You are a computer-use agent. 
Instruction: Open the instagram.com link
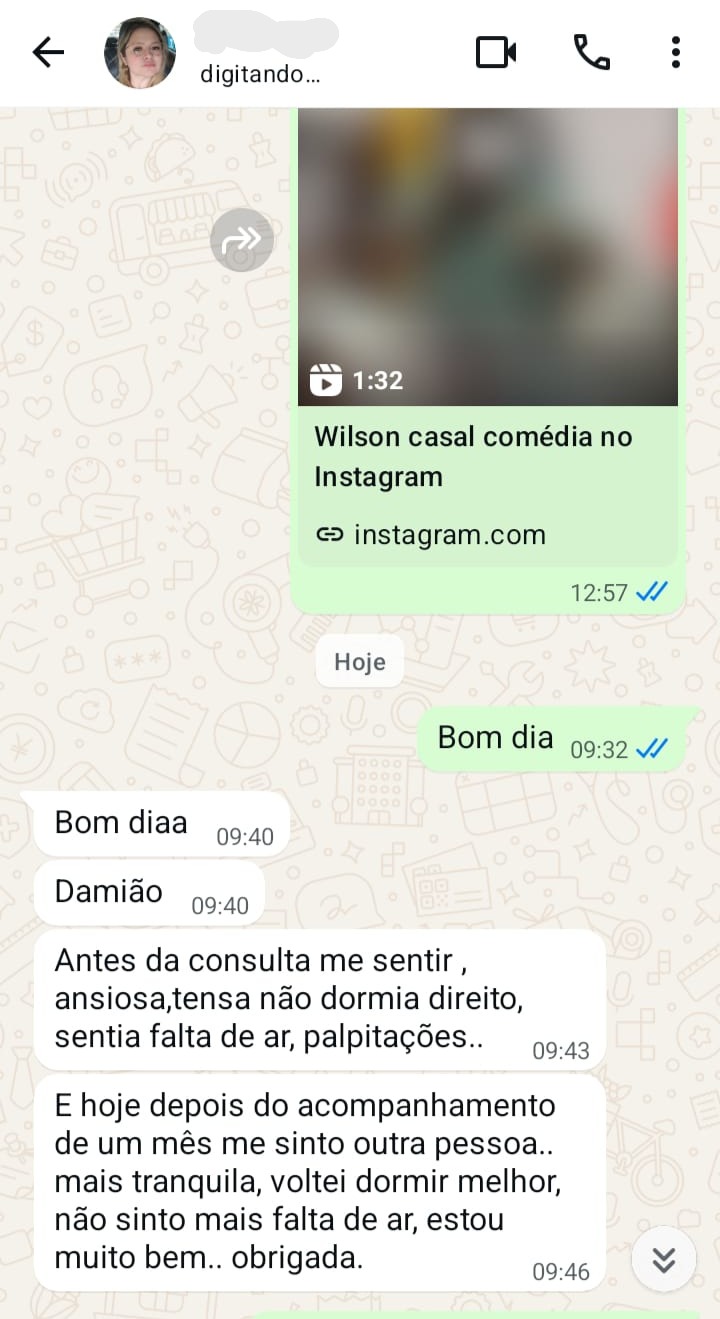pyautogui.click(x=448, y=535)
